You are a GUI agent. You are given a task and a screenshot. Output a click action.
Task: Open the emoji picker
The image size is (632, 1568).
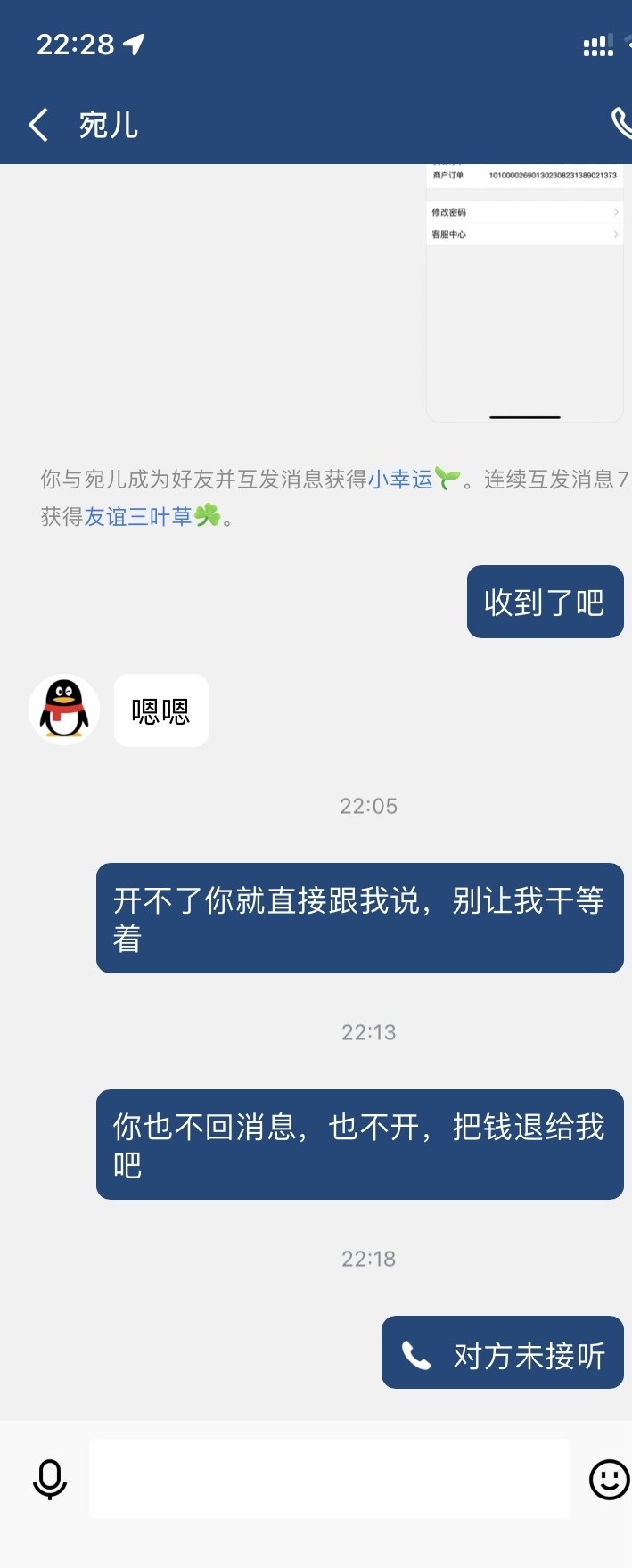point(609,1479)
